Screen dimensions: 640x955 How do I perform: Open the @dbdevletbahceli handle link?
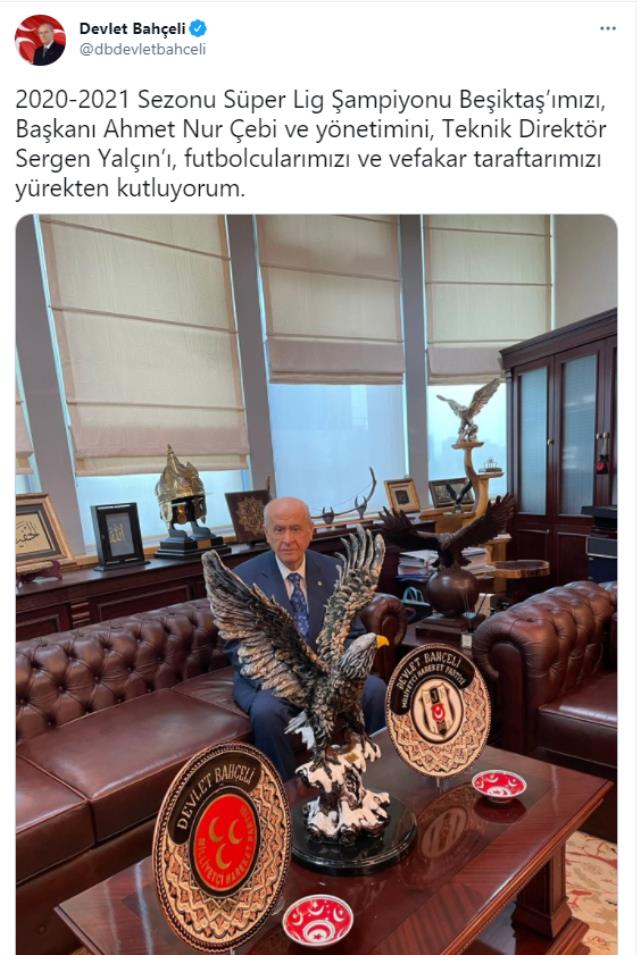pyautogui.click(x=142, y=49)
